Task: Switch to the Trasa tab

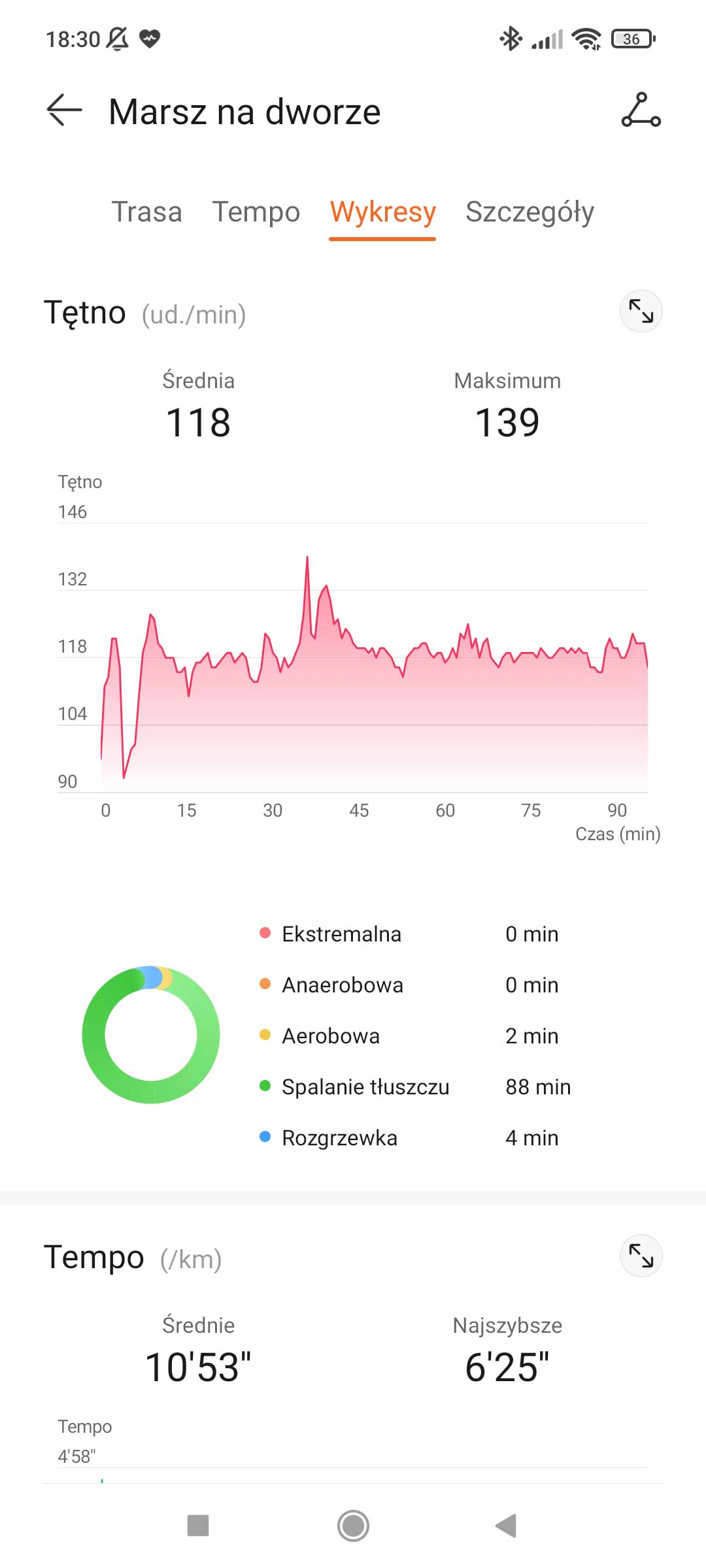Action: tap(146, 212)
